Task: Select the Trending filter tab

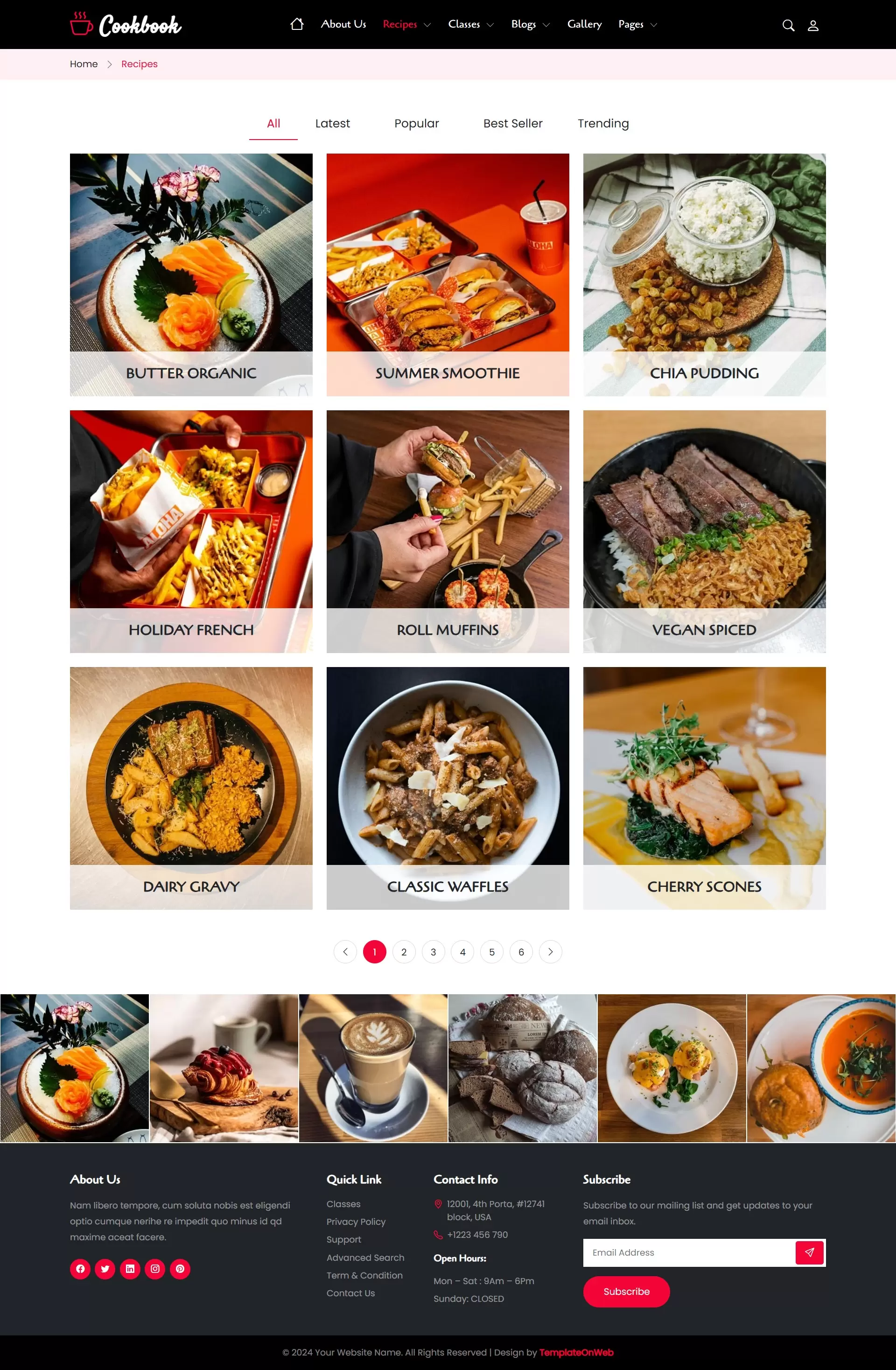Action: point(603,123)
